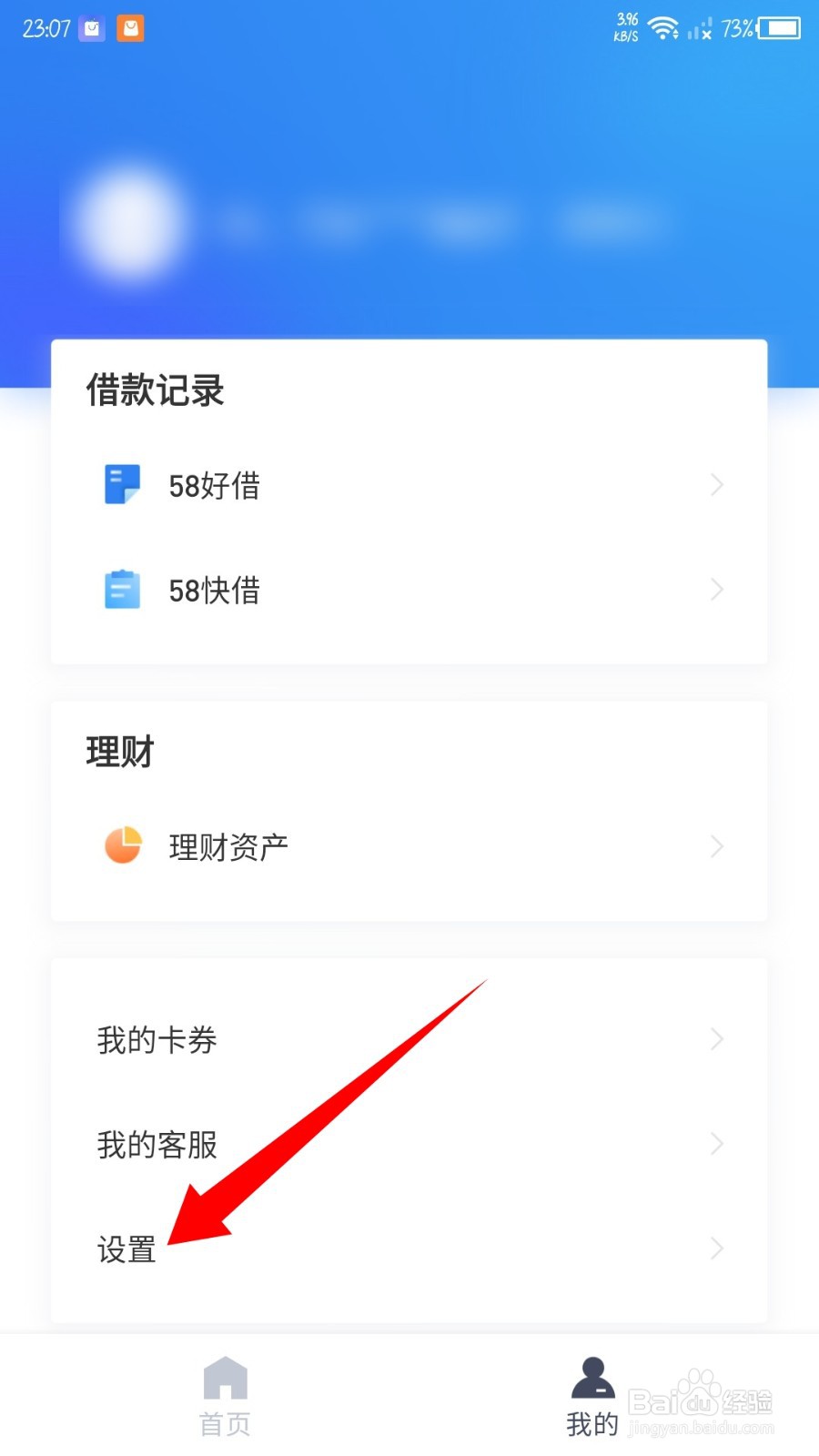Expand 58好借 with its chevron arrow
The image size is (819, 1456).
[x=716, y=484]
